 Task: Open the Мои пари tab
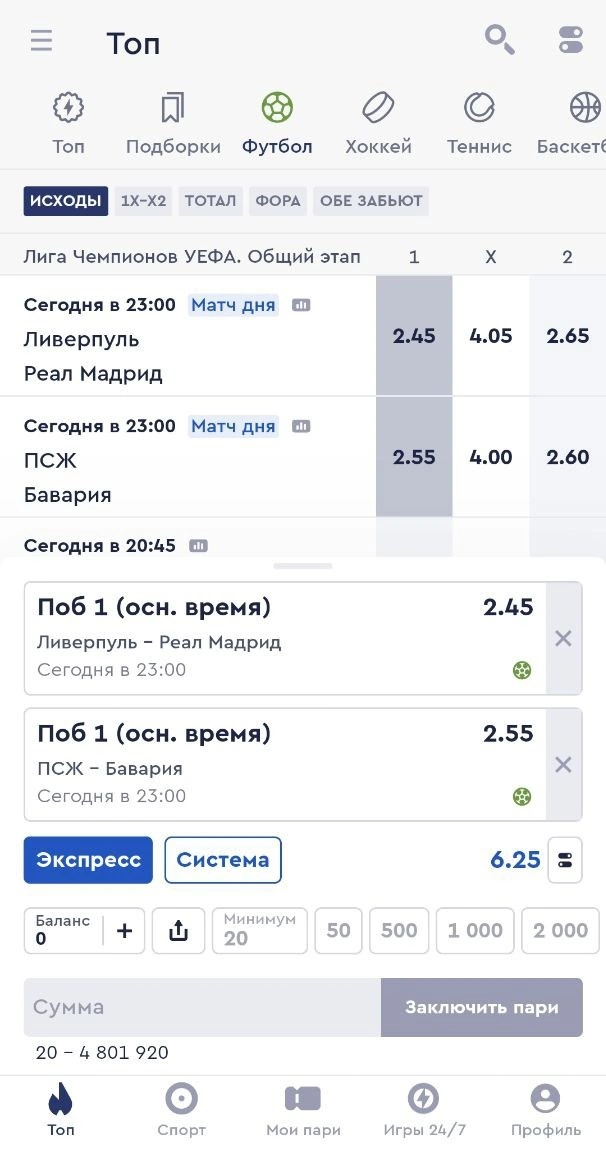tap(303, 1110)
